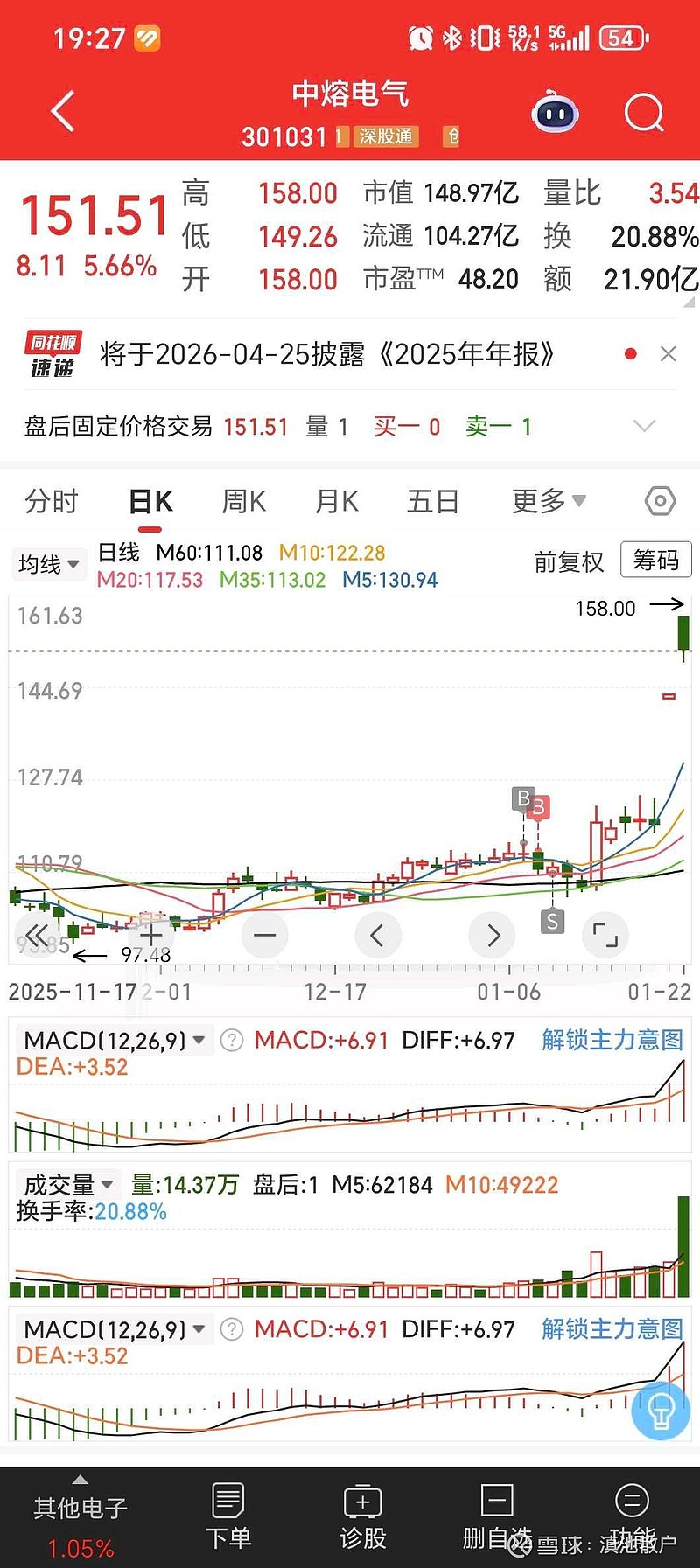This screenshot has height=1568, width=700.
Task: Tap the target-shaped chart settings icon
Action: tap(661, 501)
